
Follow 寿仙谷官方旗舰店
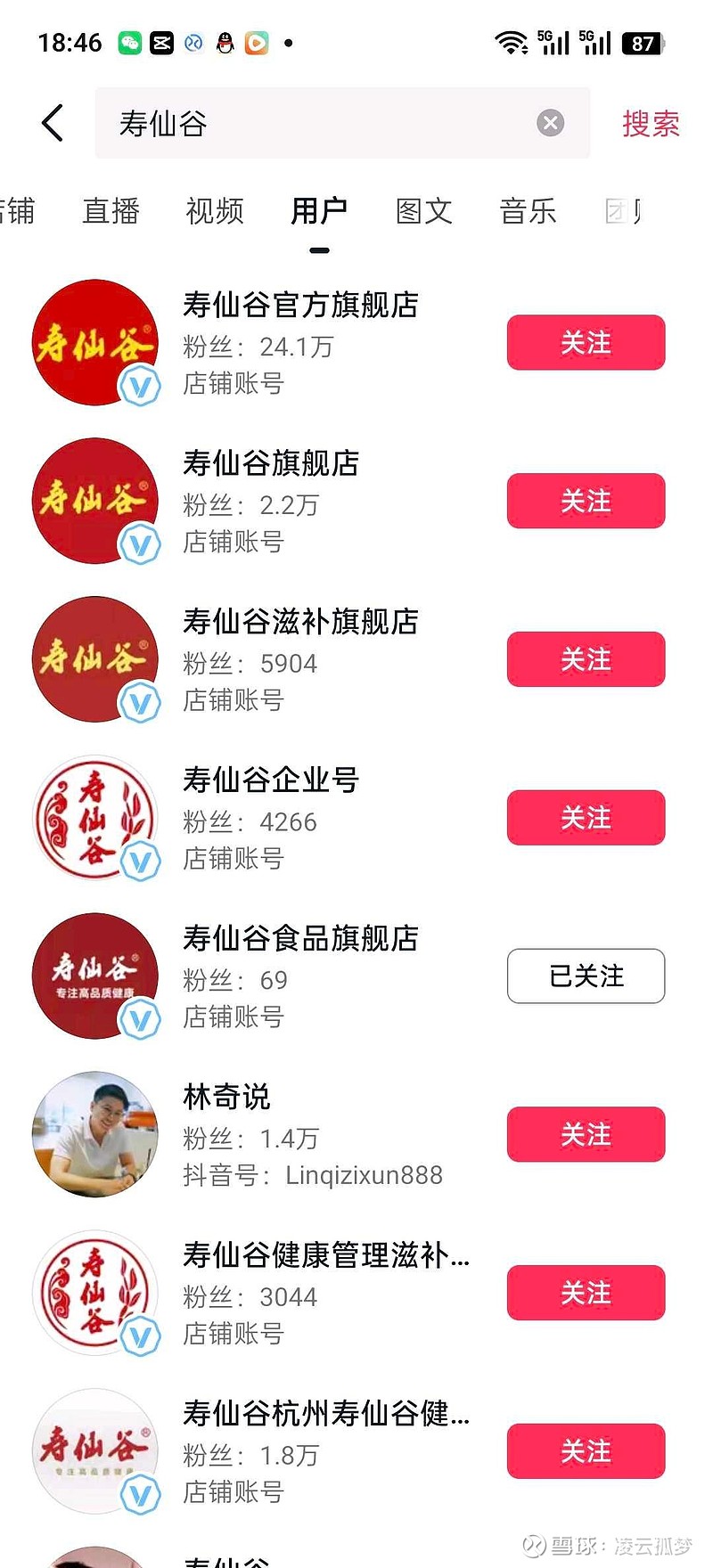pyautogui.click(x=586, y=342)
